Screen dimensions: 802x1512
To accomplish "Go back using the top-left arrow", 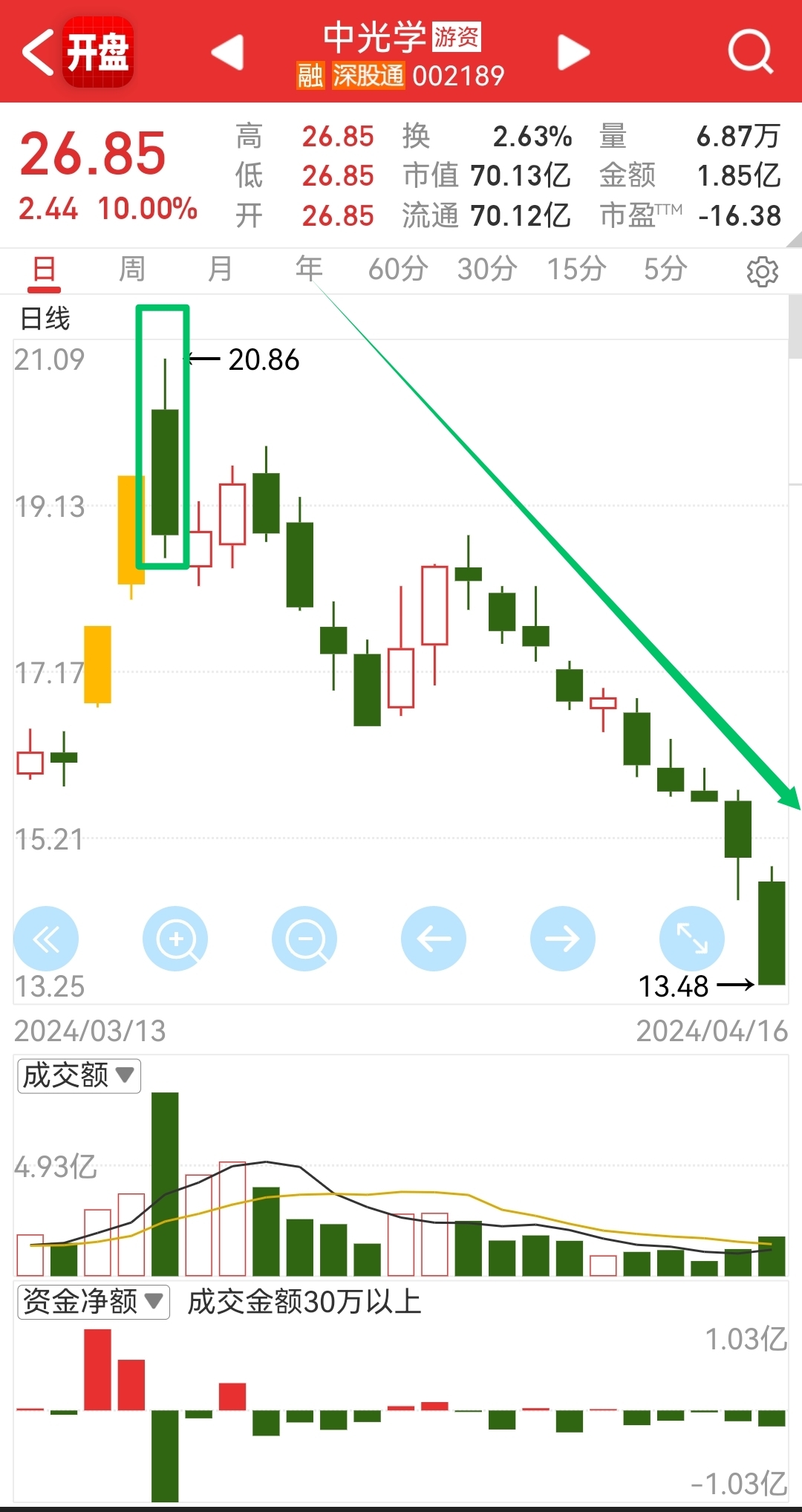I will click(37, 52).
